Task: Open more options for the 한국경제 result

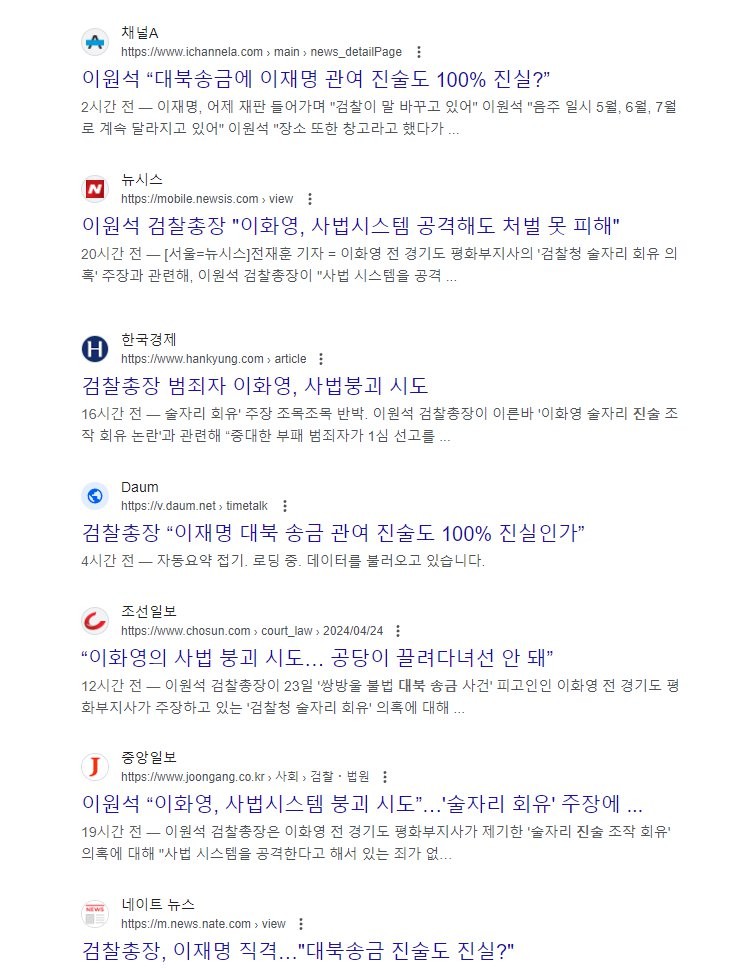Action: point(322,359)
